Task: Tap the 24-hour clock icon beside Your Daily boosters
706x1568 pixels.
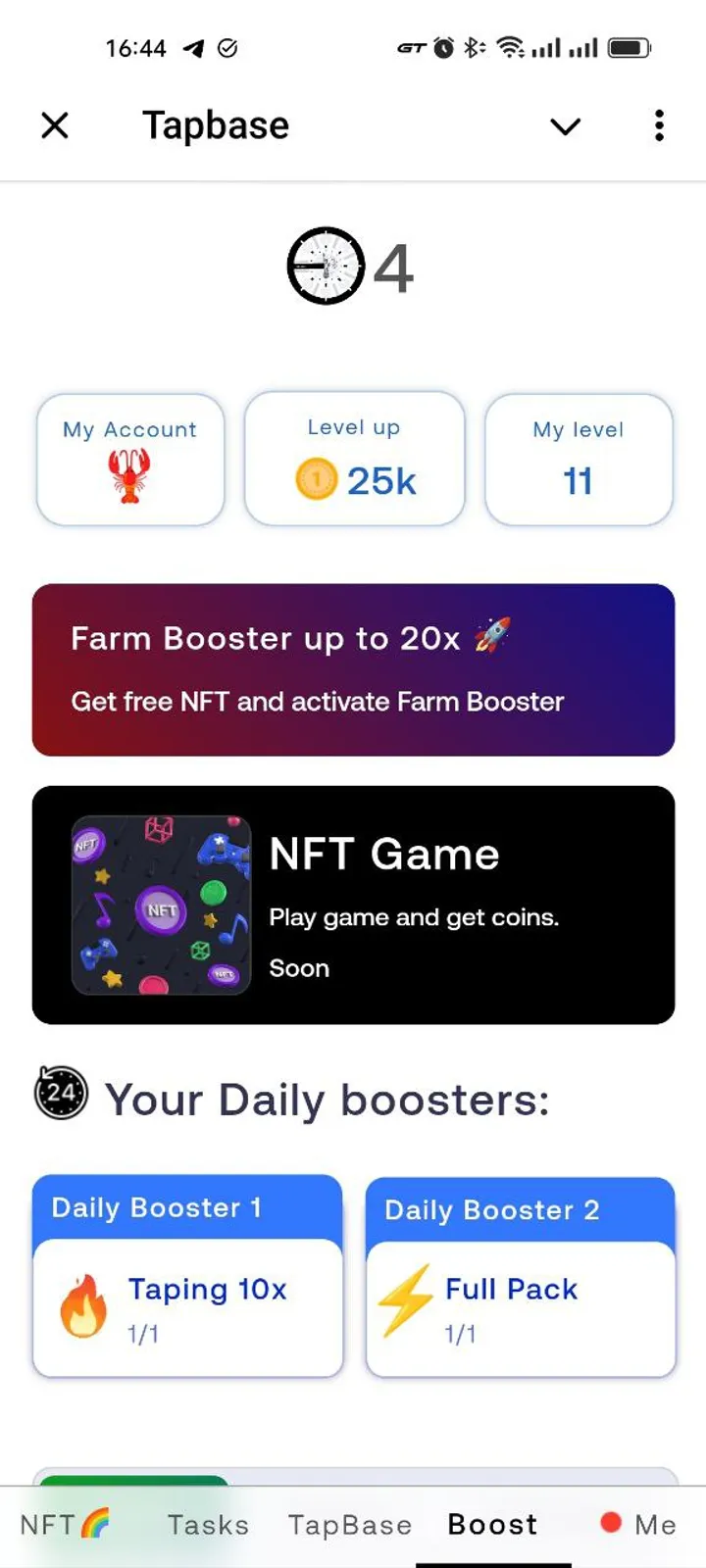Action: pos(60,1094)
